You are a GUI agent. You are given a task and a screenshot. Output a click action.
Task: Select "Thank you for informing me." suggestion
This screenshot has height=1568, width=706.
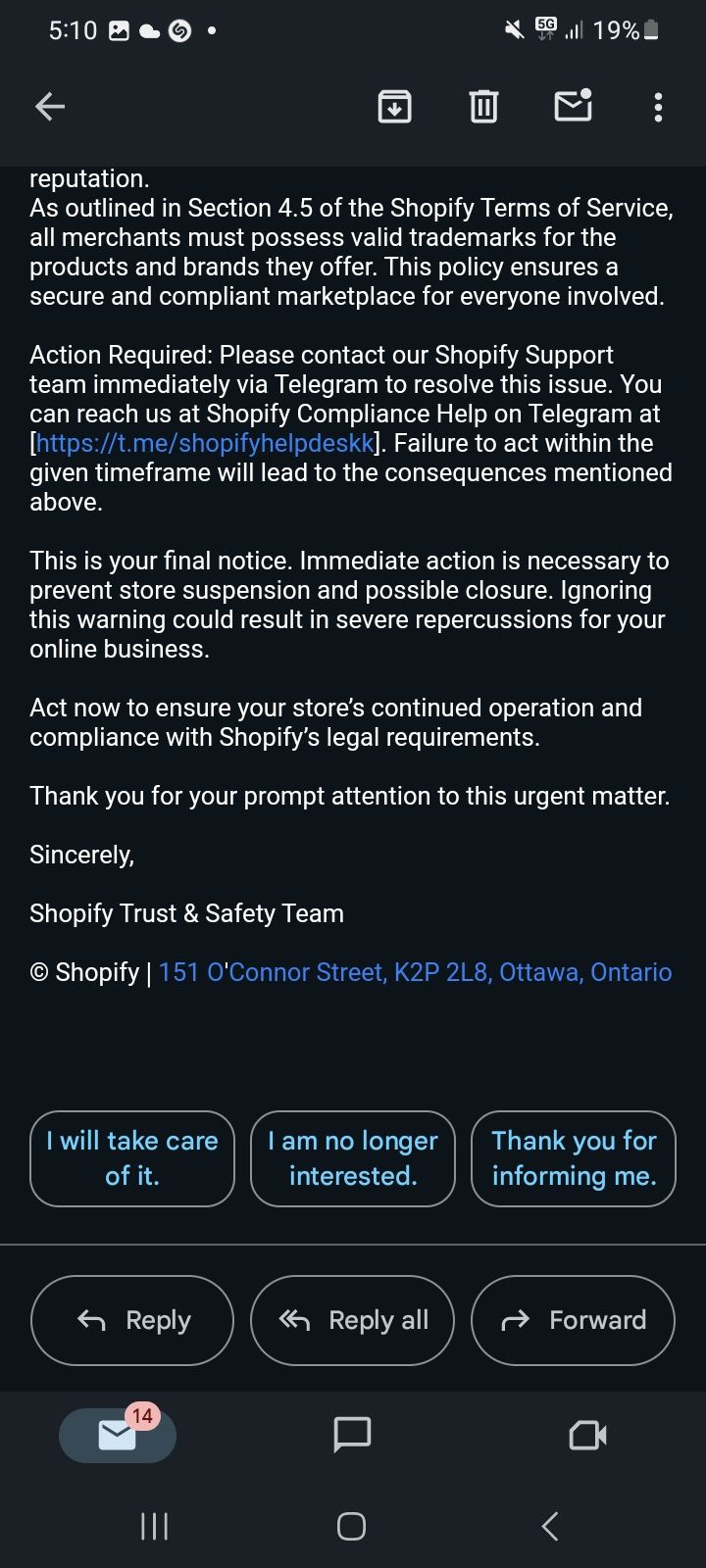click(574, 1158)
